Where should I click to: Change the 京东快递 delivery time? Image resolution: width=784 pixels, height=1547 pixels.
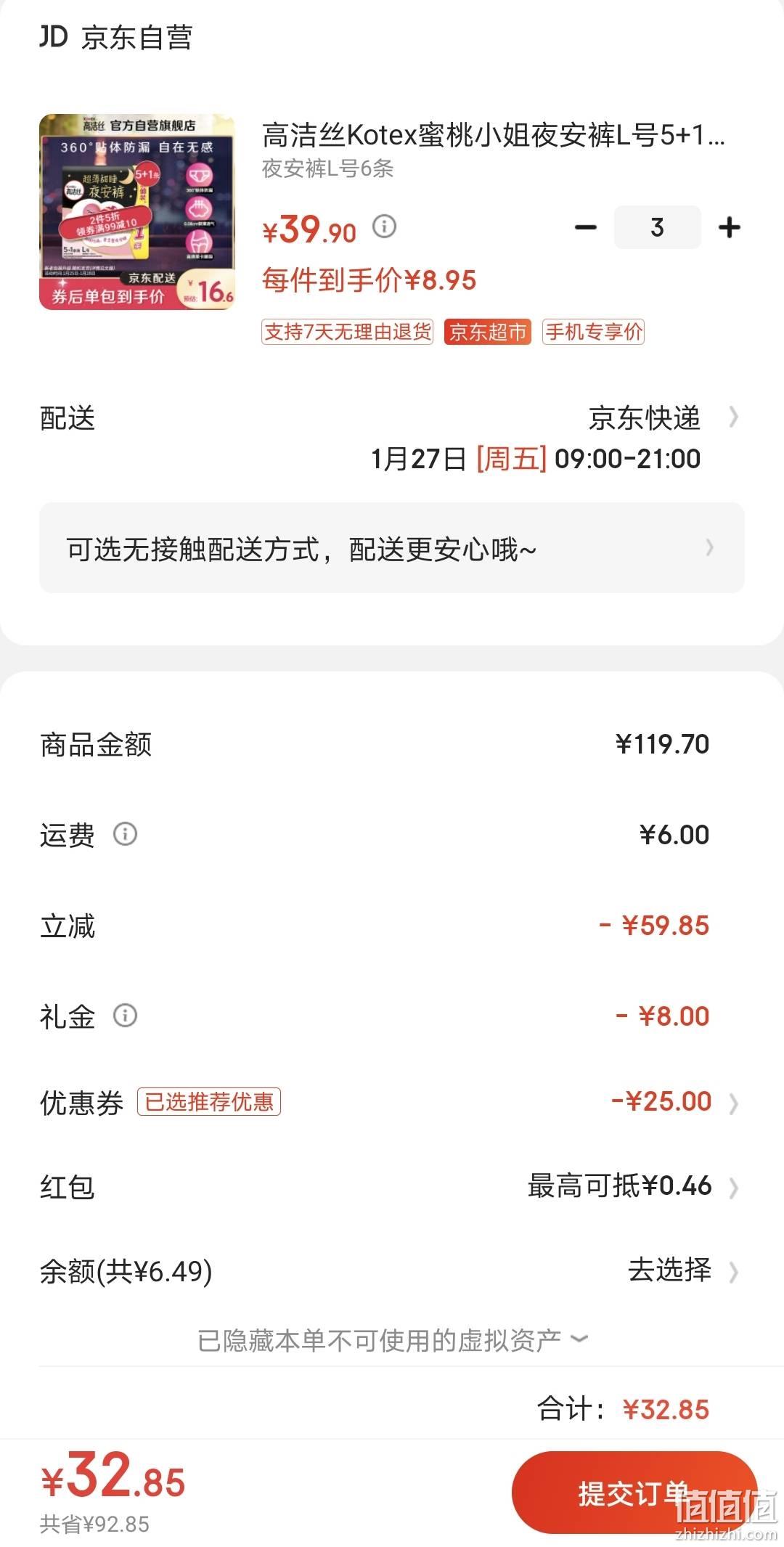[x=392, y=438]
